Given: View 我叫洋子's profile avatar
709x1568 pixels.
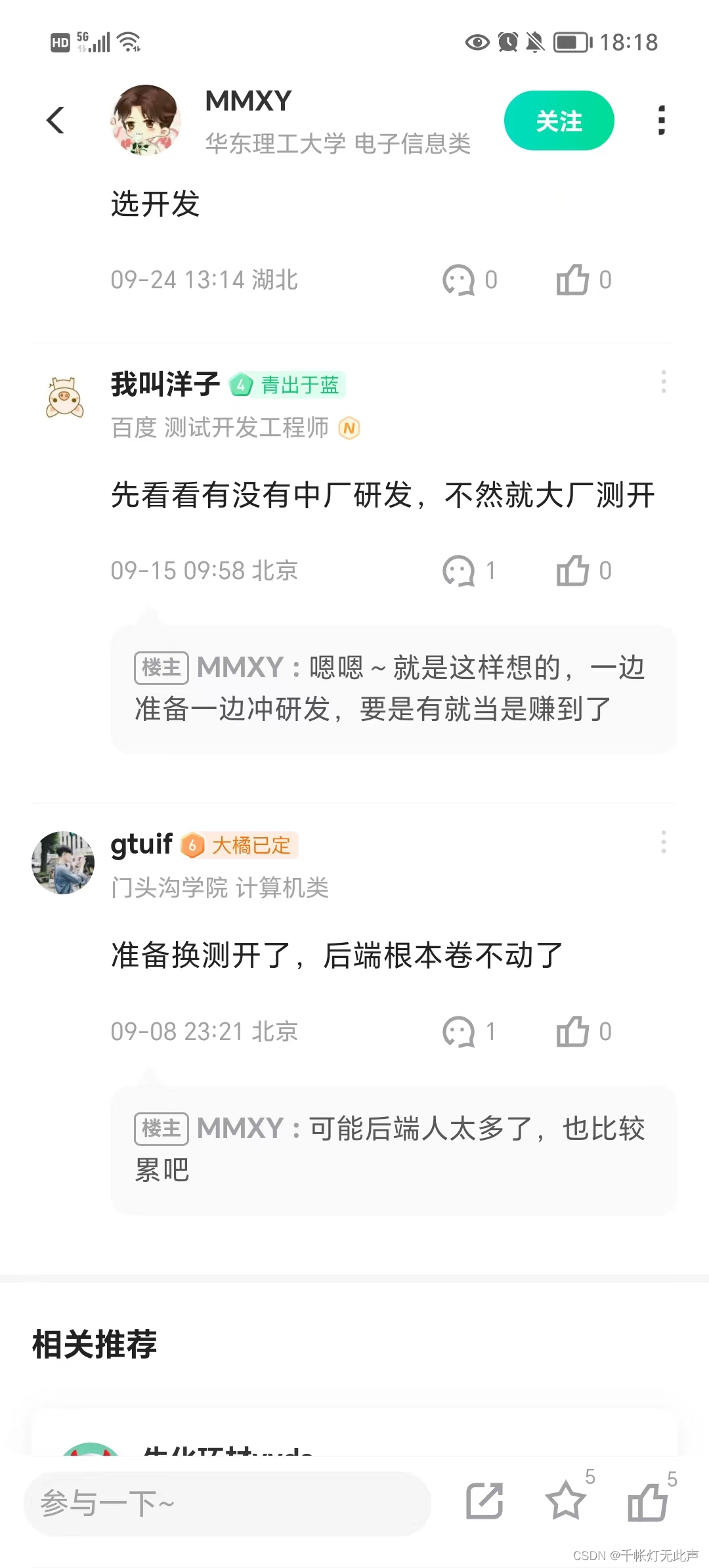Looking at the screenshot, I should click(x=64, y=397).
